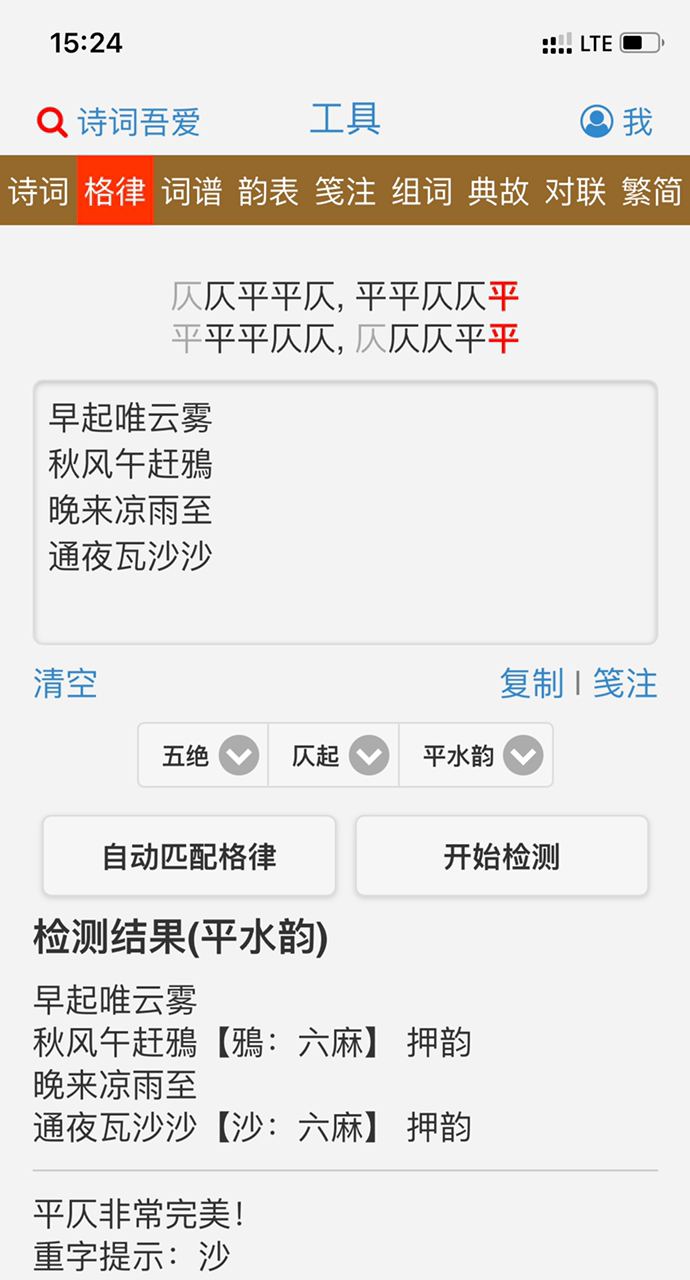Switch to the 词谱 tab
Image resolution: width=690 pixels, height=1280 pixels.
192,191
